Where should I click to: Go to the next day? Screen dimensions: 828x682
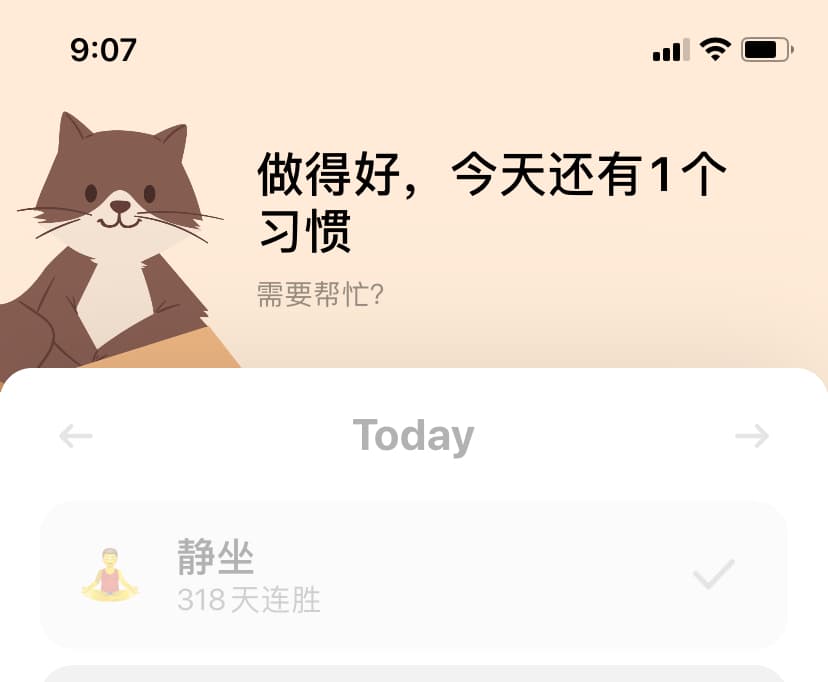point(752,436)
